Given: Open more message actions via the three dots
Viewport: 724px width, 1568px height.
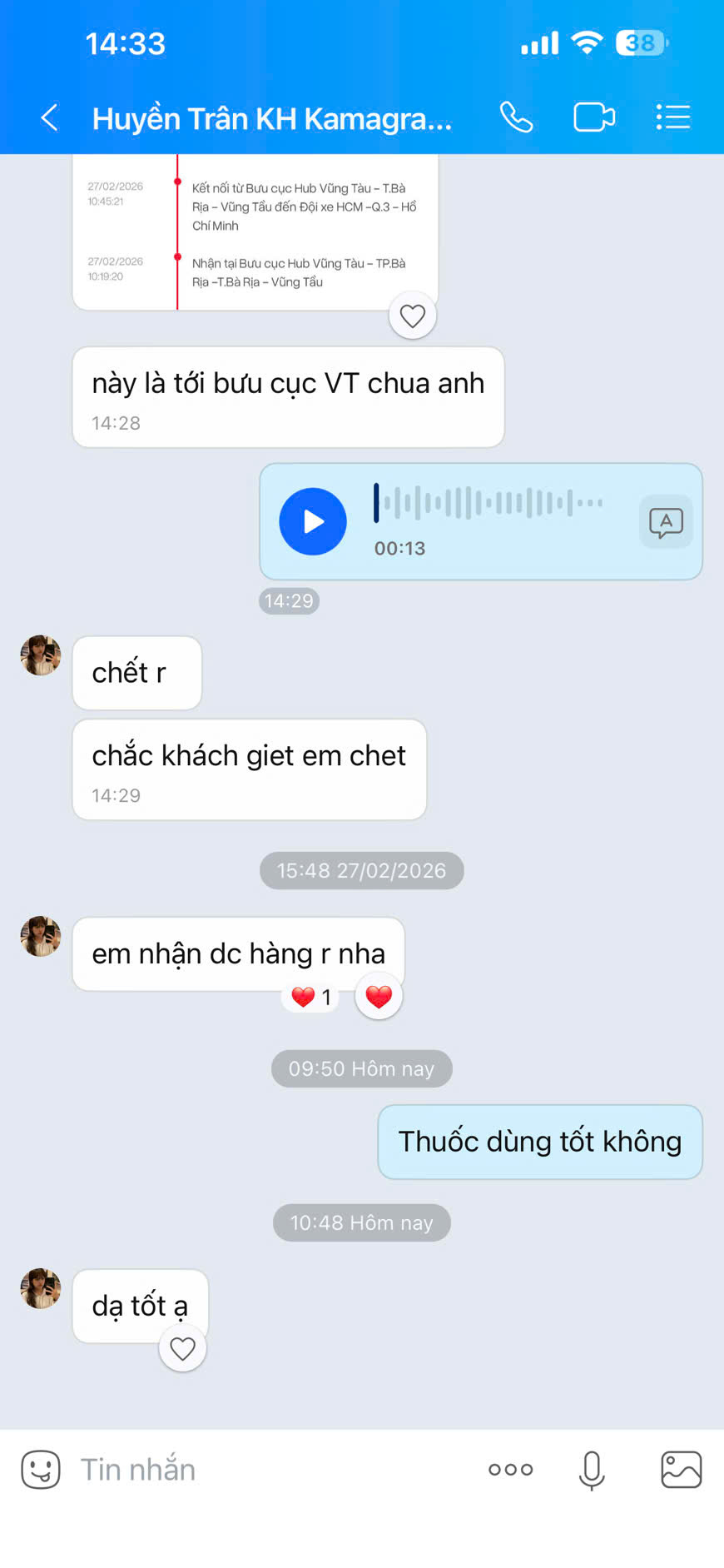Looking at the screenshot, I should click(509, 1470).
